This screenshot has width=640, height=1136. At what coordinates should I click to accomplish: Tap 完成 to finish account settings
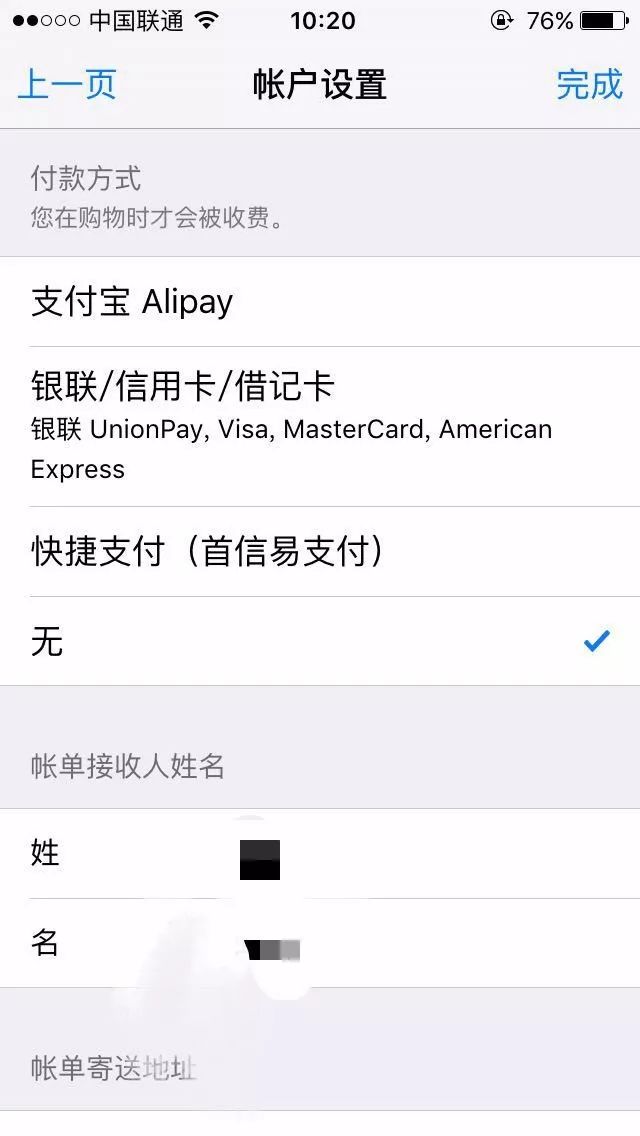pos(589,85)
